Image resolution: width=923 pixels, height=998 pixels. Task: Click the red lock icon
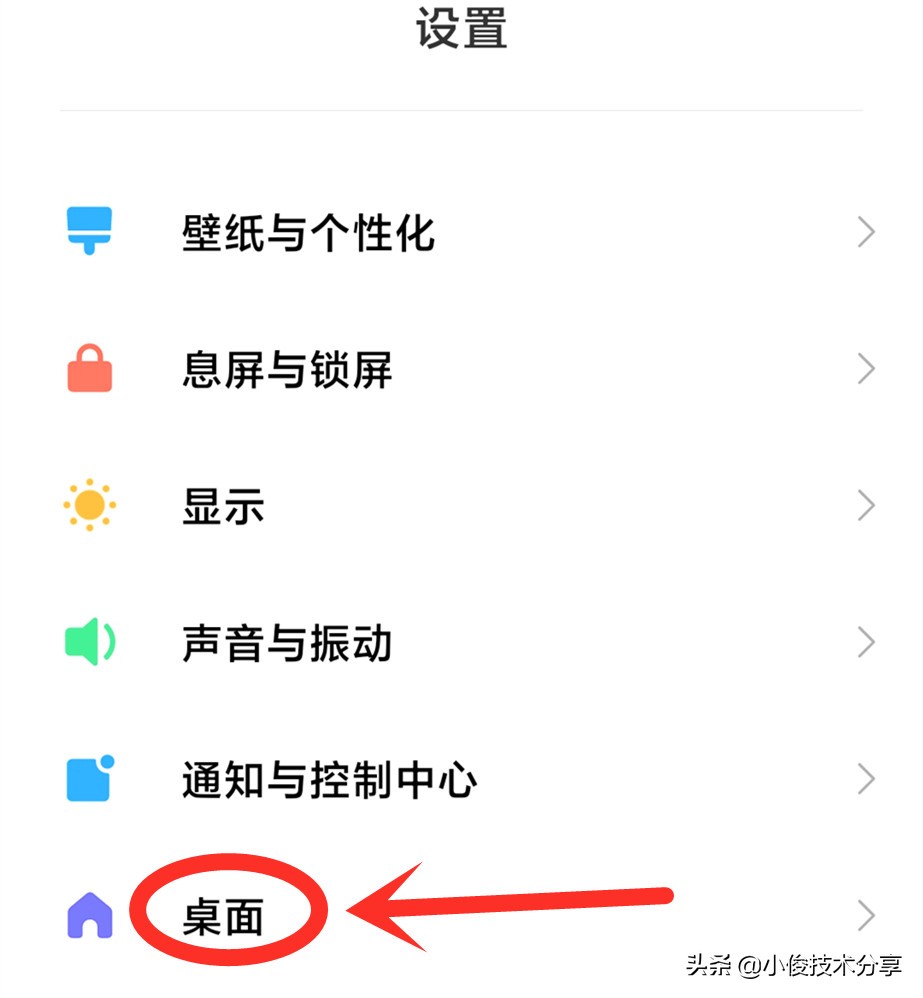tap(88, 368)
